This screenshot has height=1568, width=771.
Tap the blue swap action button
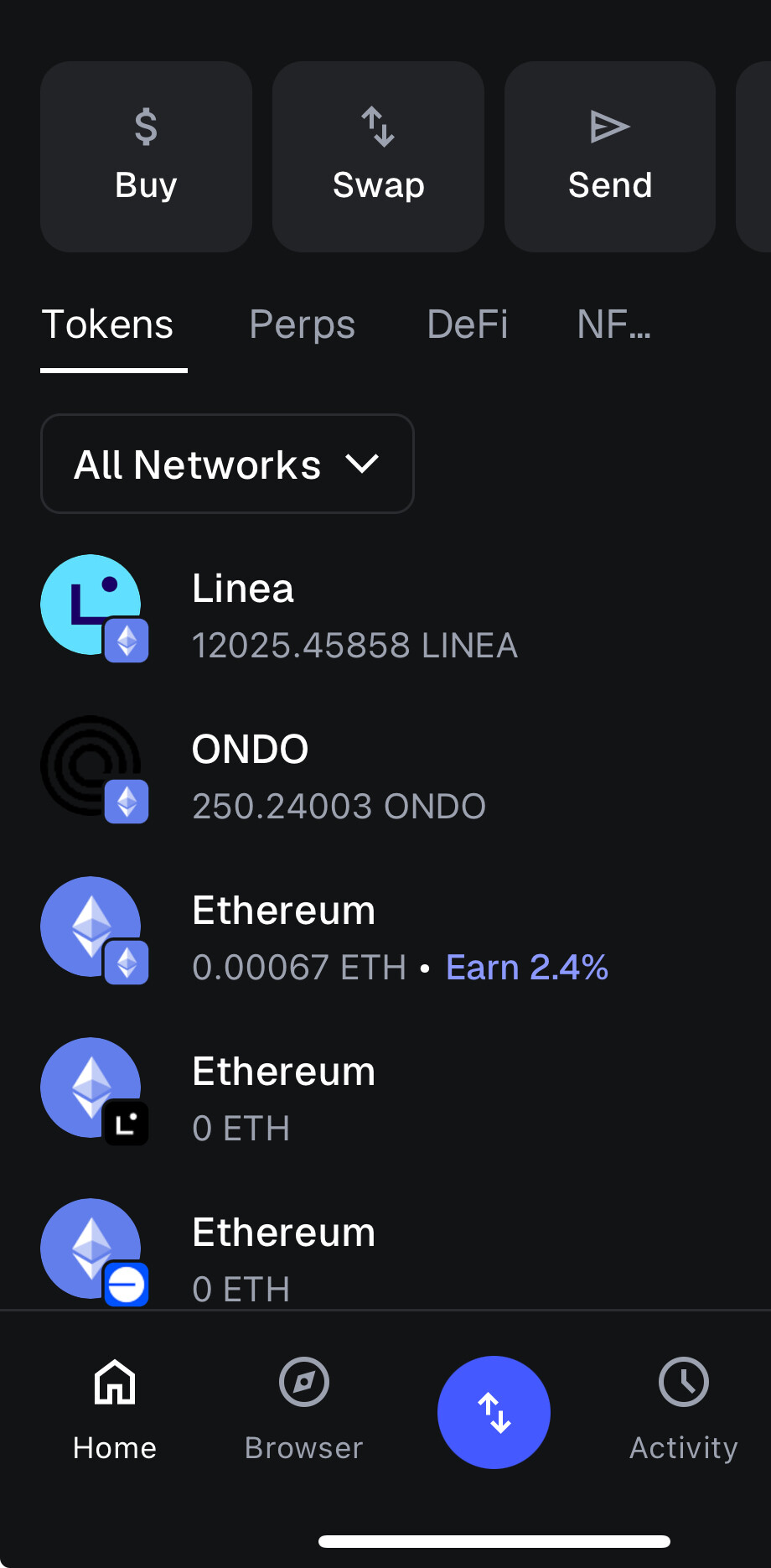tap(494, 1412)
